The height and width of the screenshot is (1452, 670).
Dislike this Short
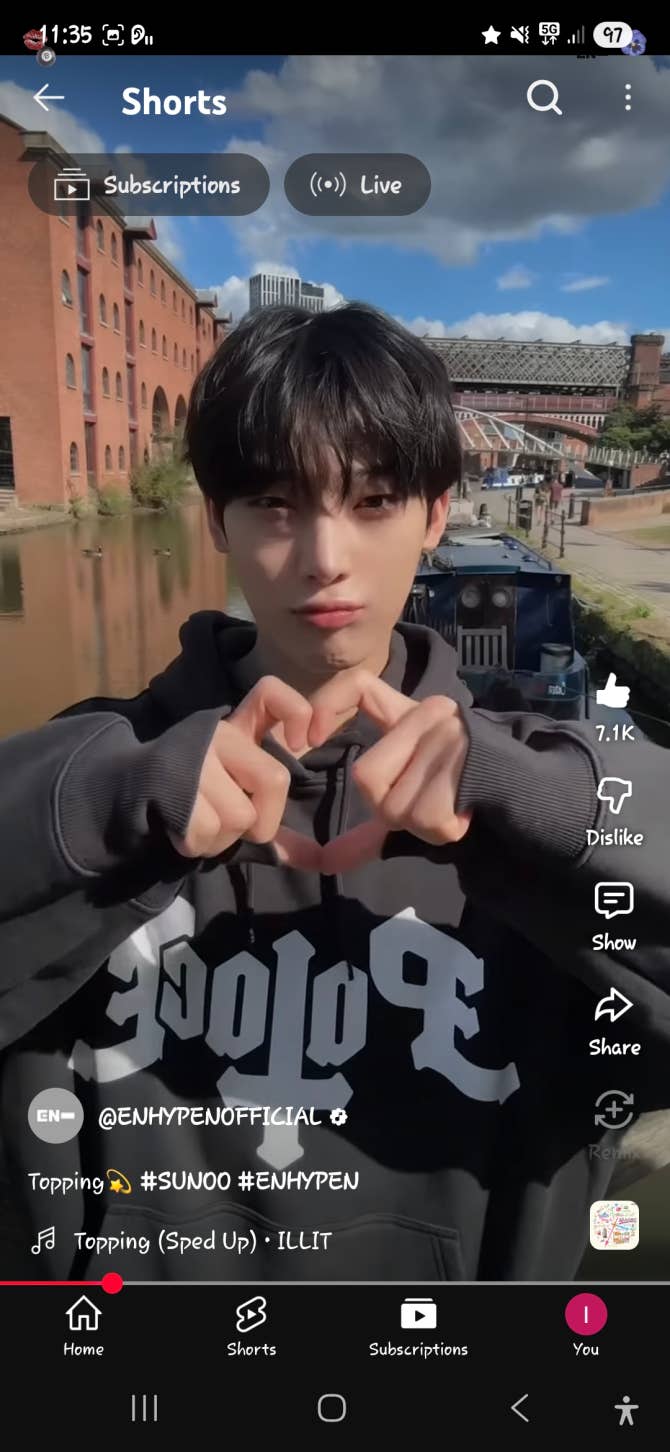613,797
